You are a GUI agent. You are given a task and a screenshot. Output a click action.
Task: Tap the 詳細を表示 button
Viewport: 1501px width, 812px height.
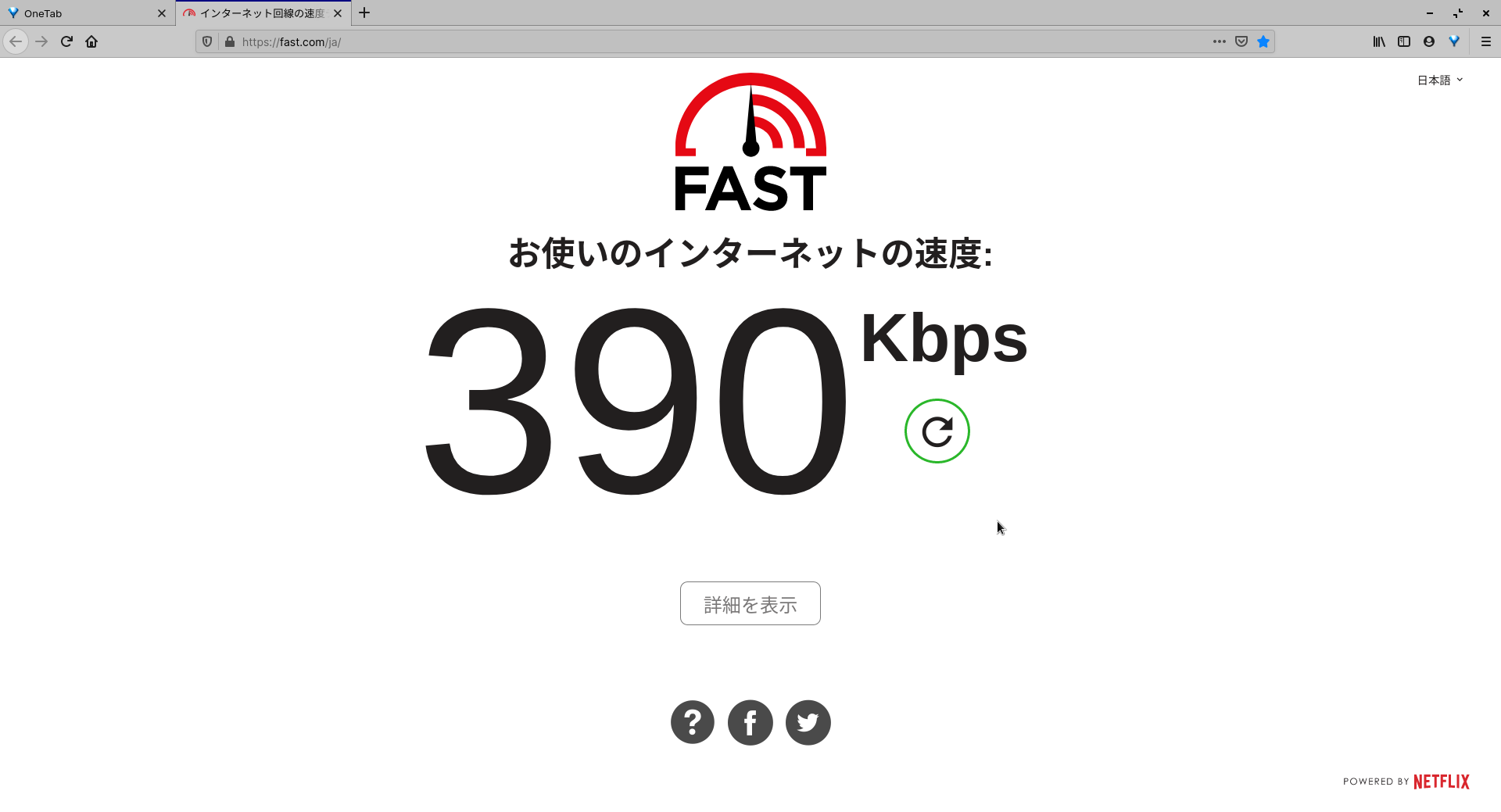click(750, 603)
